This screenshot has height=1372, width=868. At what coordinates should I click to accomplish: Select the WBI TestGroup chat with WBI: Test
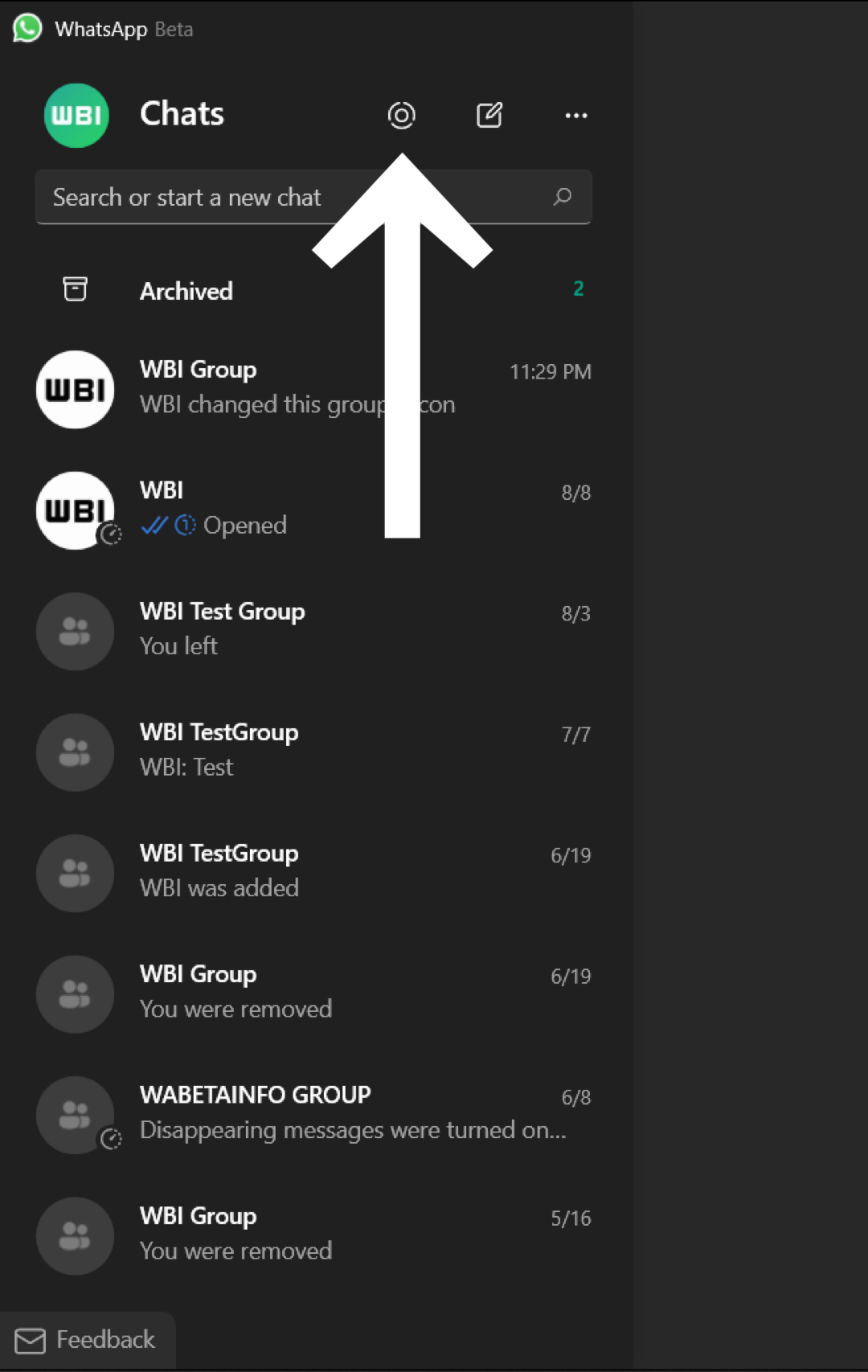coord(313,752)
